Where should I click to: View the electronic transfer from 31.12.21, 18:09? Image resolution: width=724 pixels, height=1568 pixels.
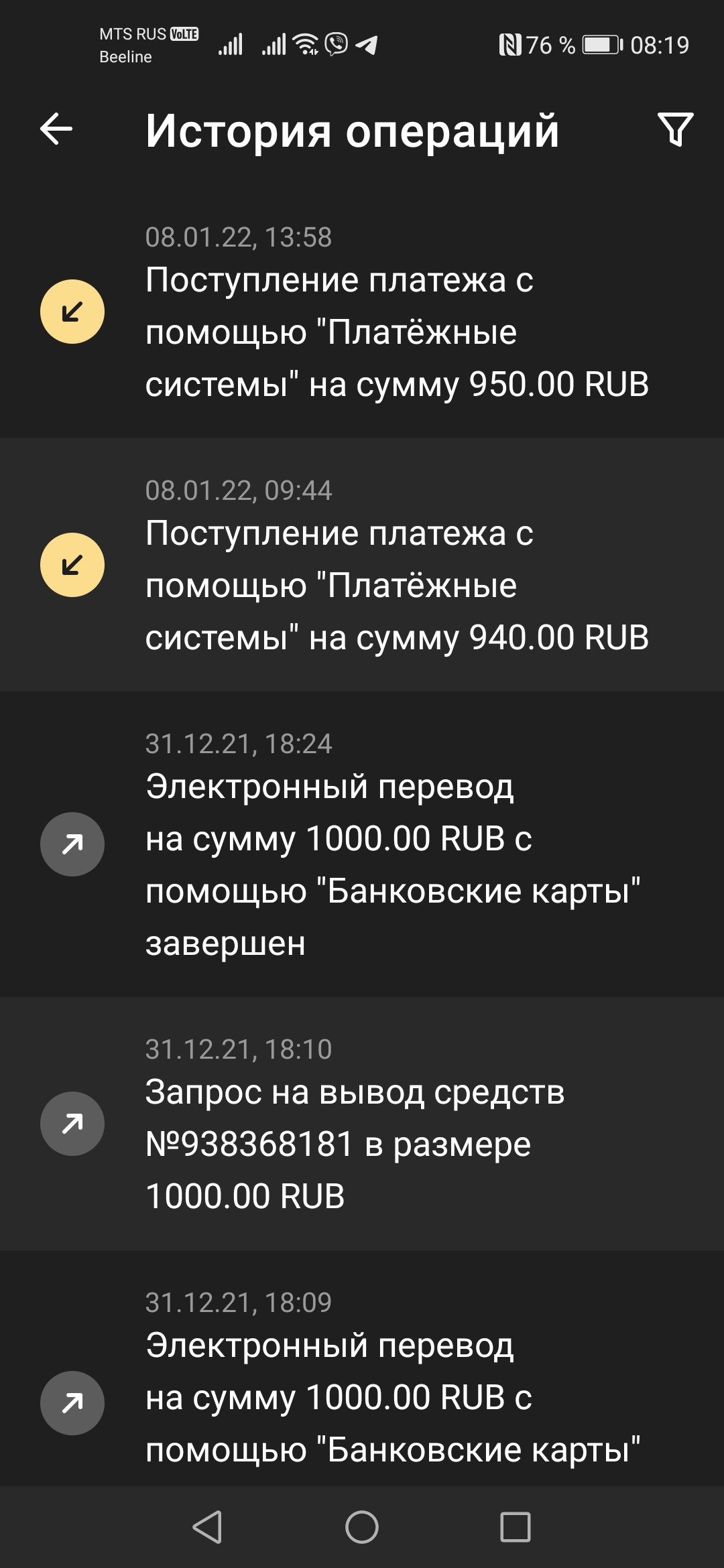point(362,1368)
